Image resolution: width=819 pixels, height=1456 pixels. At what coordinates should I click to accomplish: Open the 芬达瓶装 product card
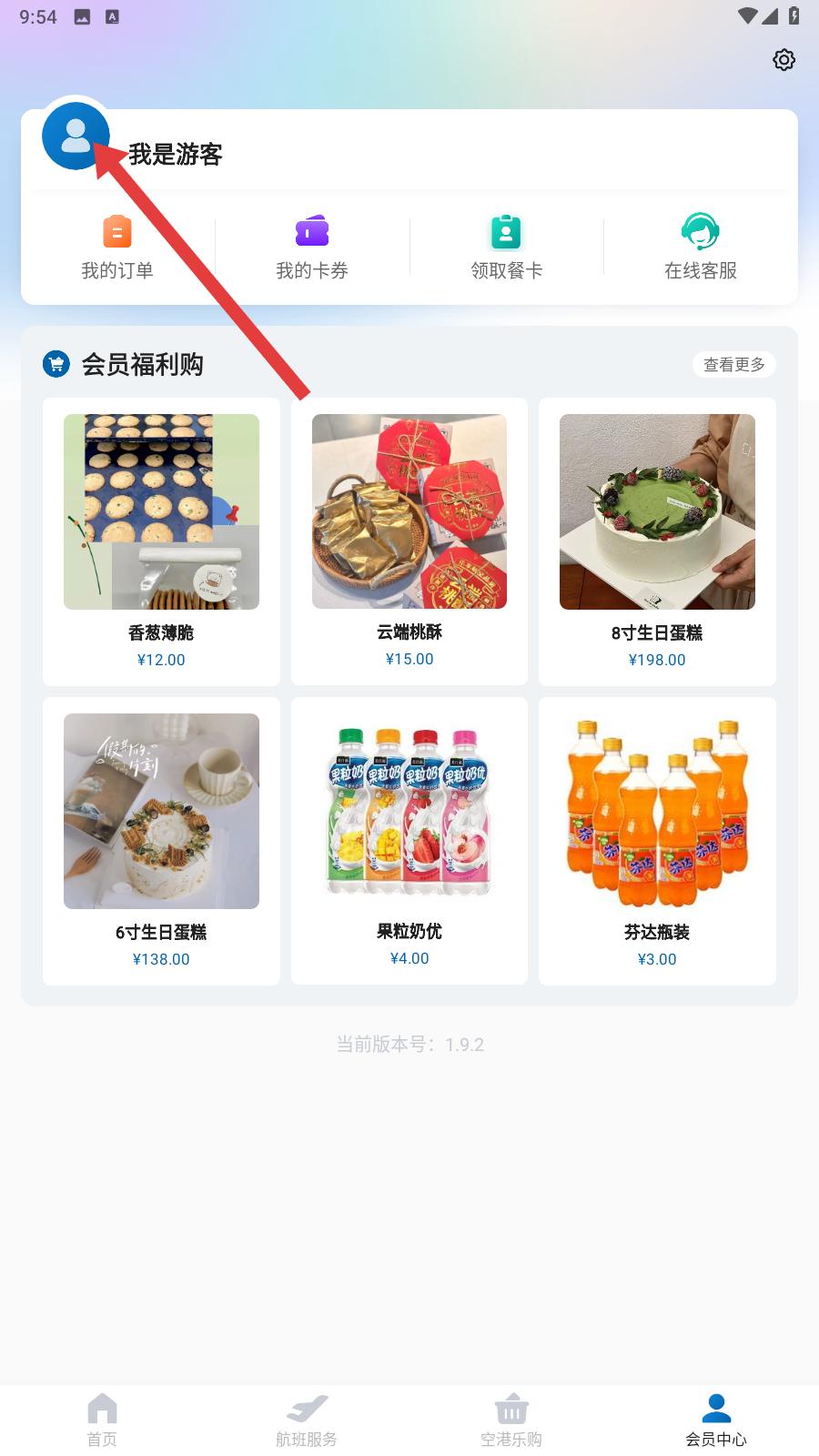pos(657,841)
